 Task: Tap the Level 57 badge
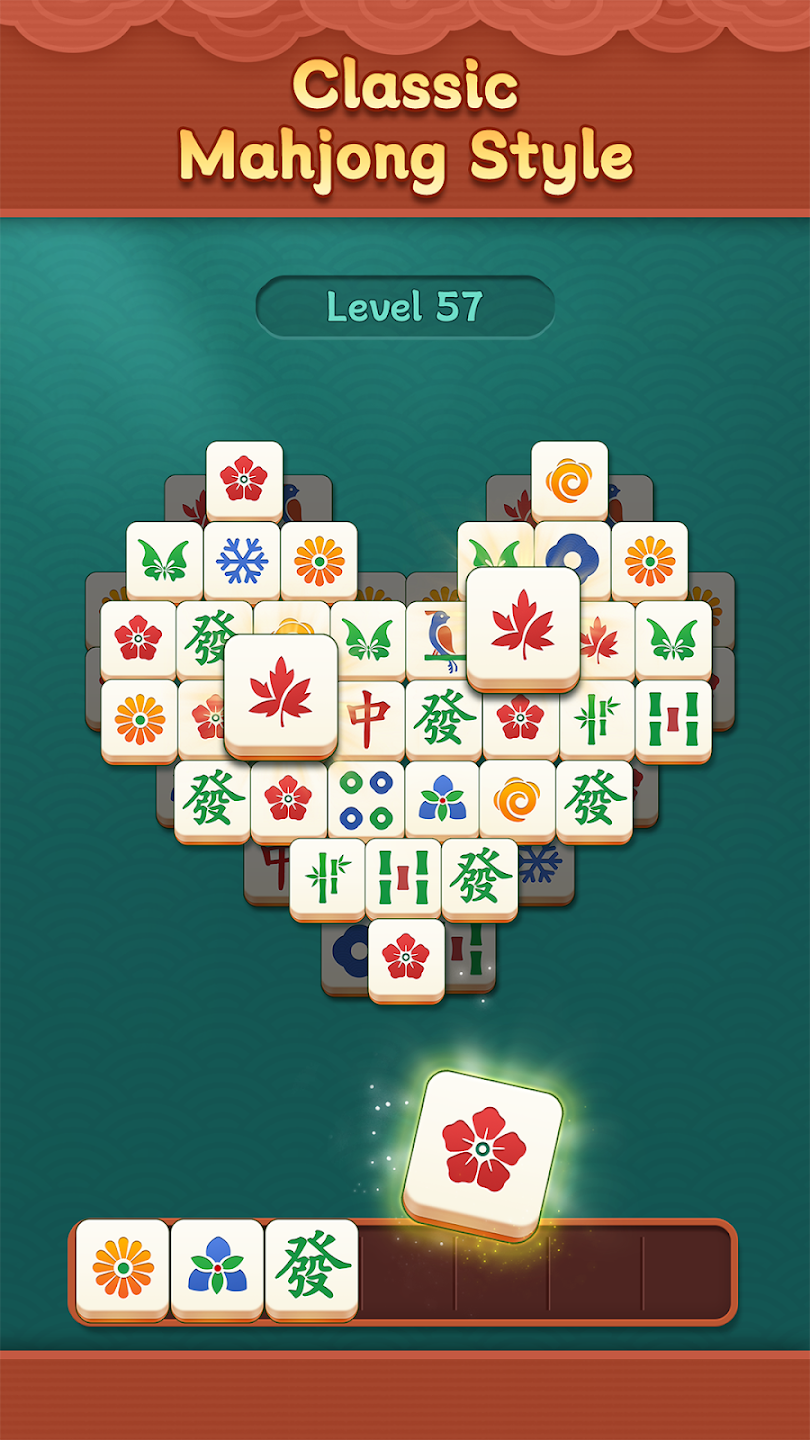pos(405,307)
